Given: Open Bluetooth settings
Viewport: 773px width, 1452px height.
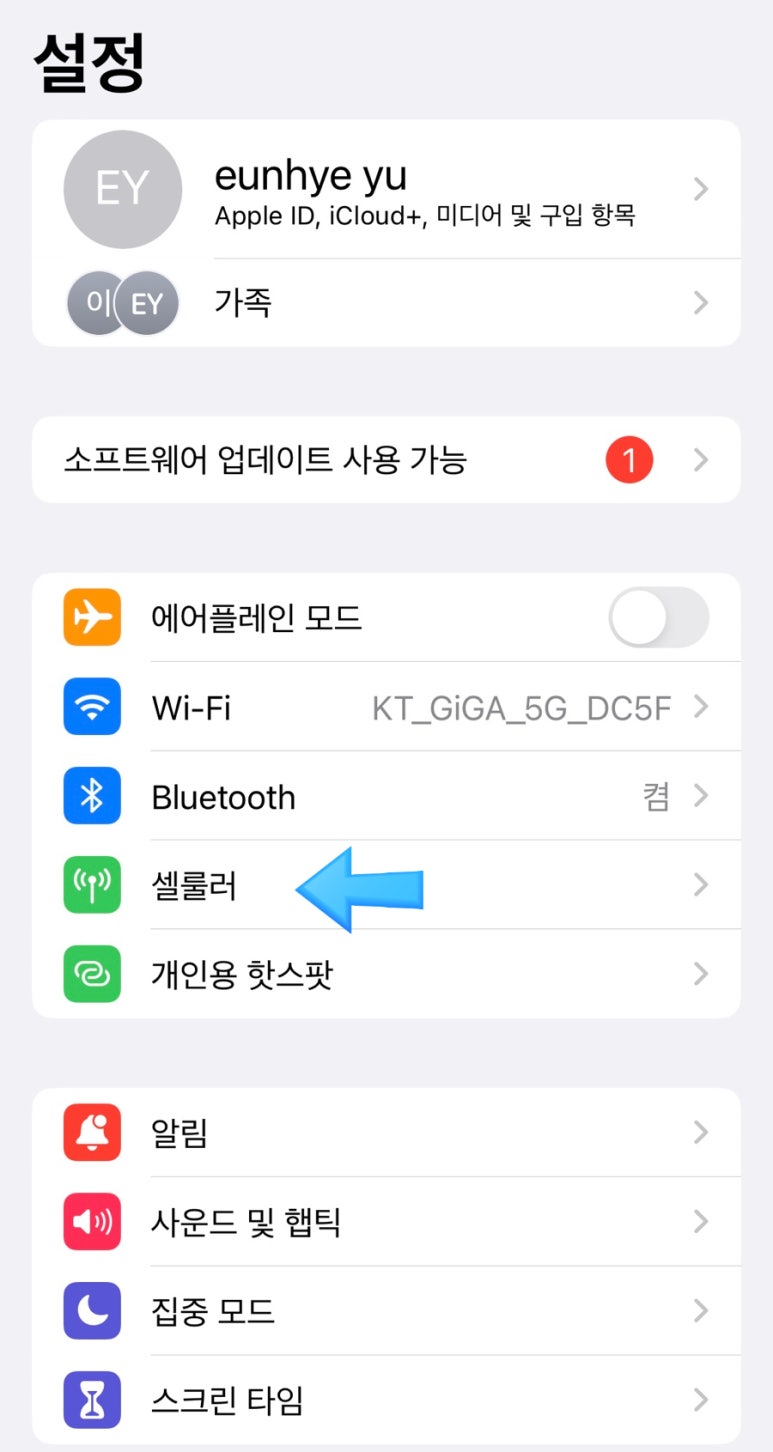Looking at the screenshot, I should (386, 797).
